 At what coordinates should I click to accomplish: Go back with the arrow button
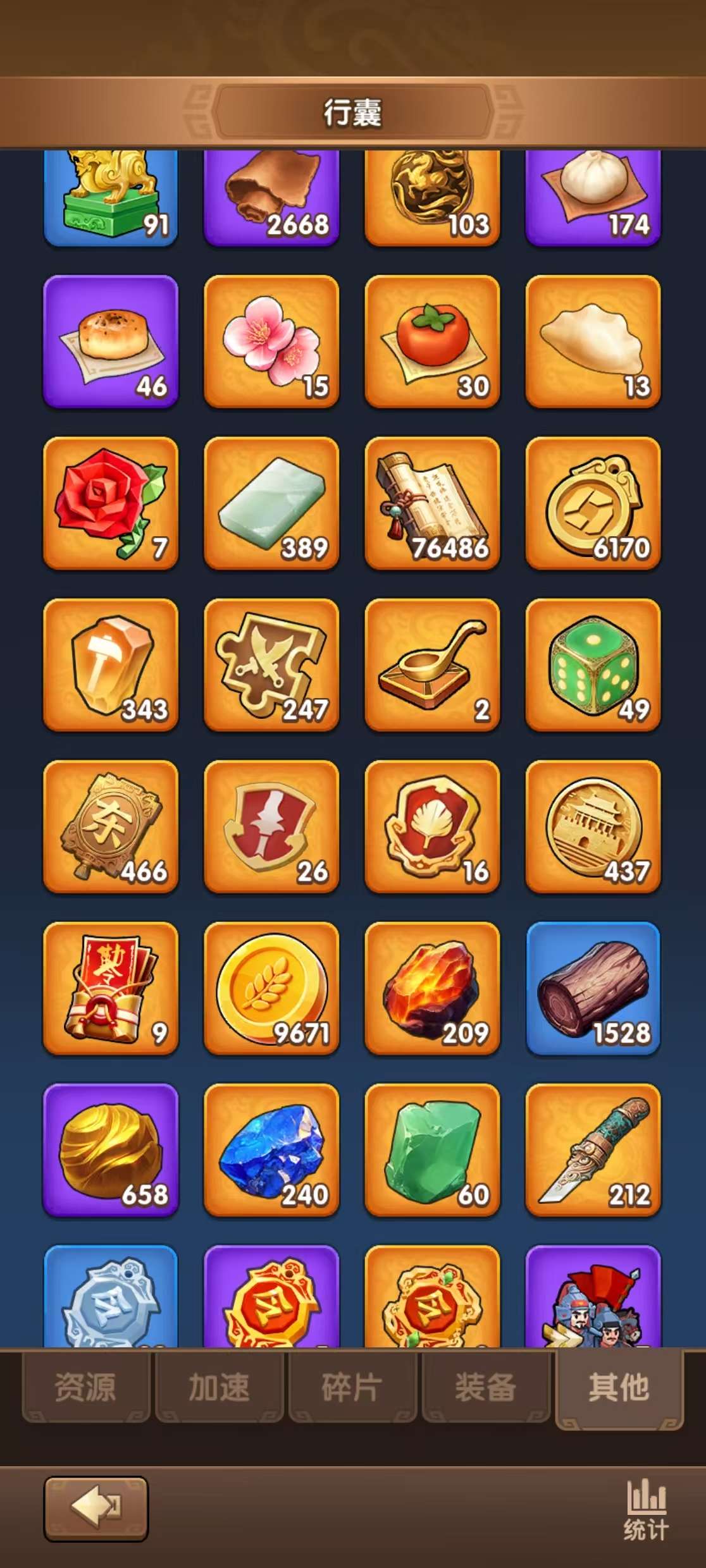(96, 1509)
